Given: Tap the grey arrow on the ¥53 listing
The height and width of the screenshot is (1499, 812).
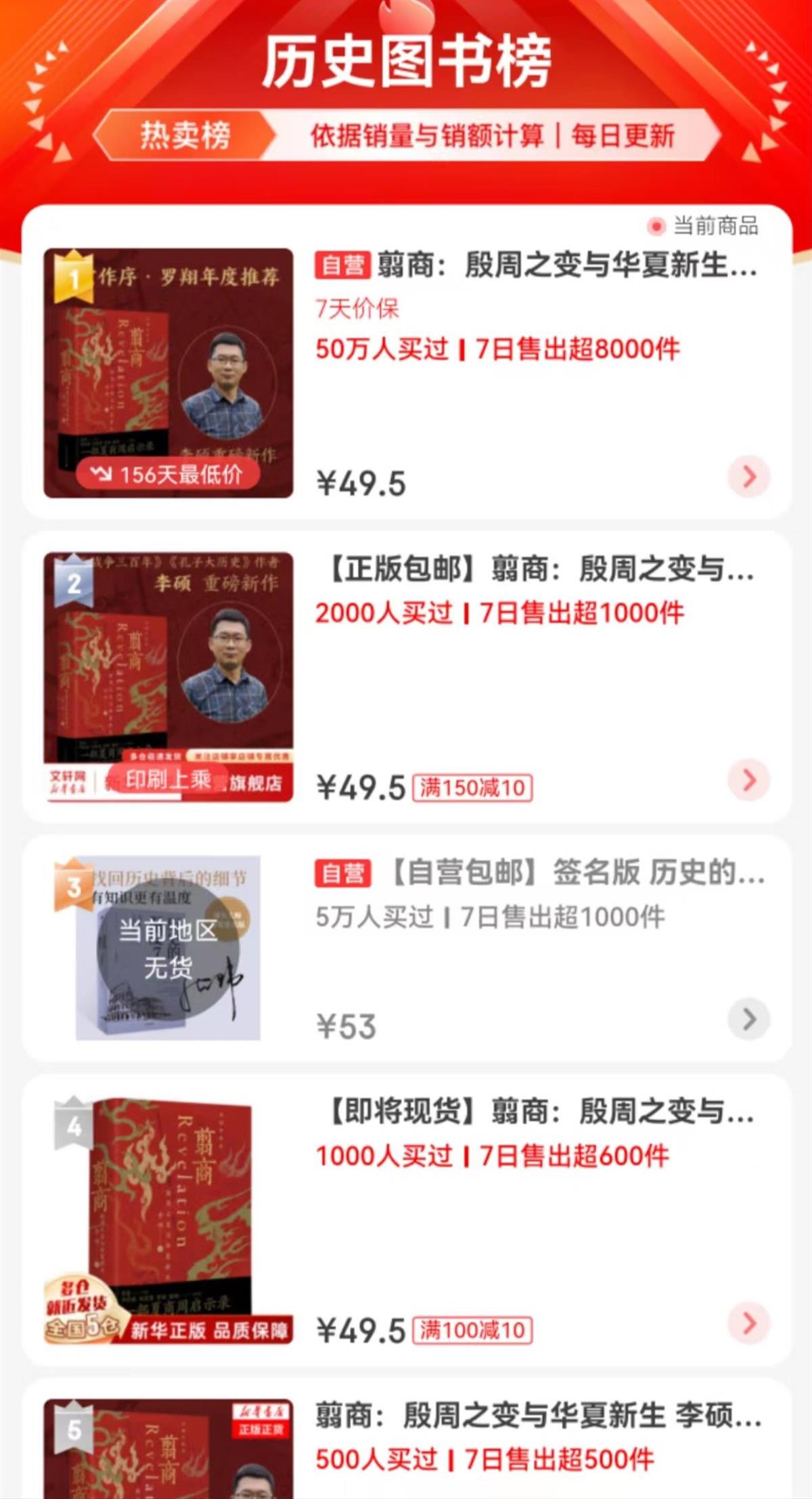Looking at the screenshot, I should tap(748, 1018).
